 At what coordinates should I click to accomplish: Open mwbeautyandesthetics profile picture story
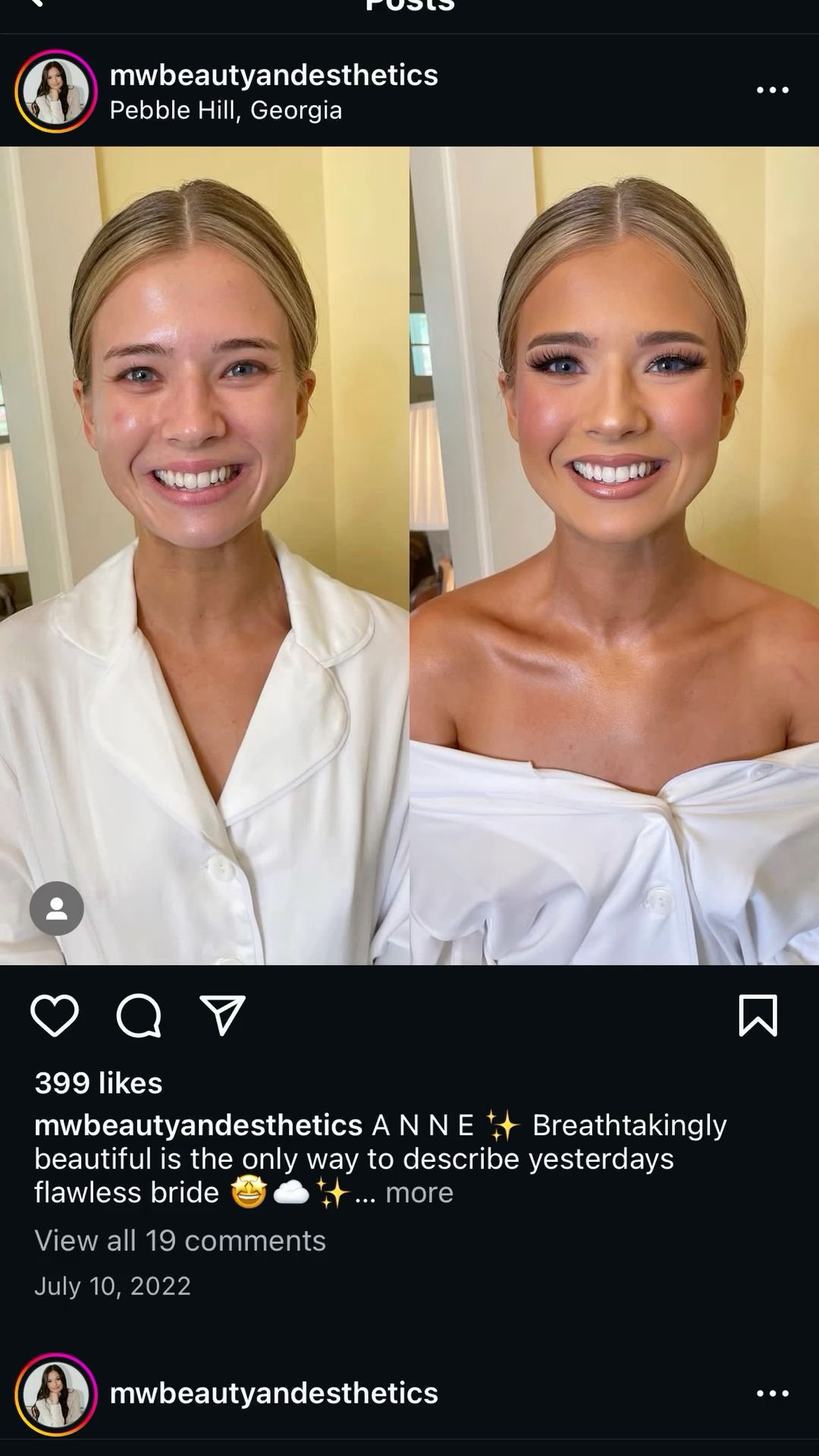click(56, 92)
